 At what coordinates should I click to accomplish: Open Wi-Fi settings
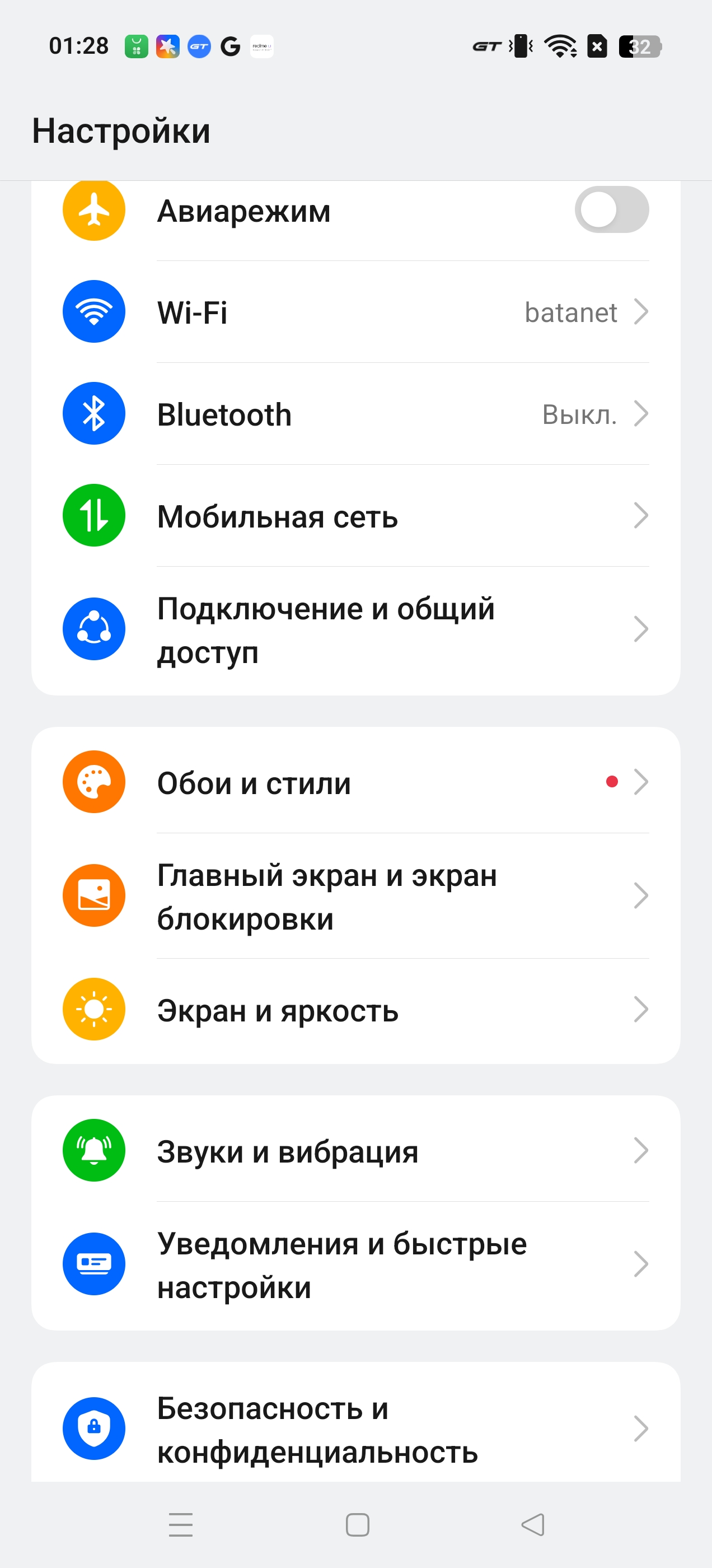click(355, 312)
